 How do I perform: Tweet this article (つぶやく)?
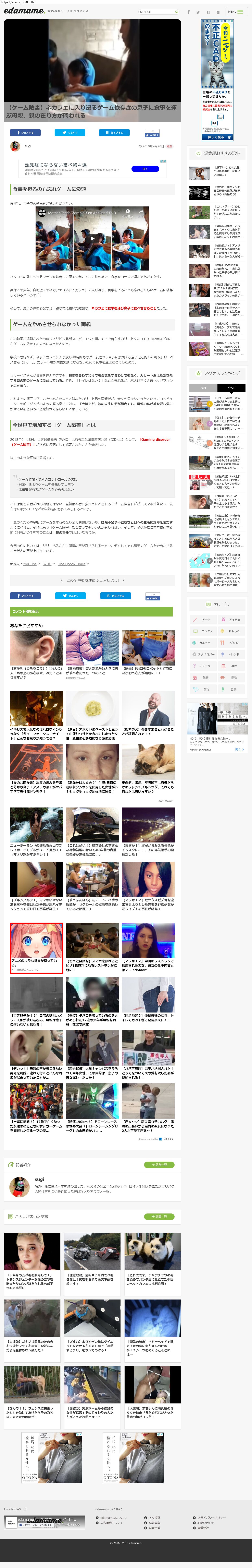(x=70, y=132)
